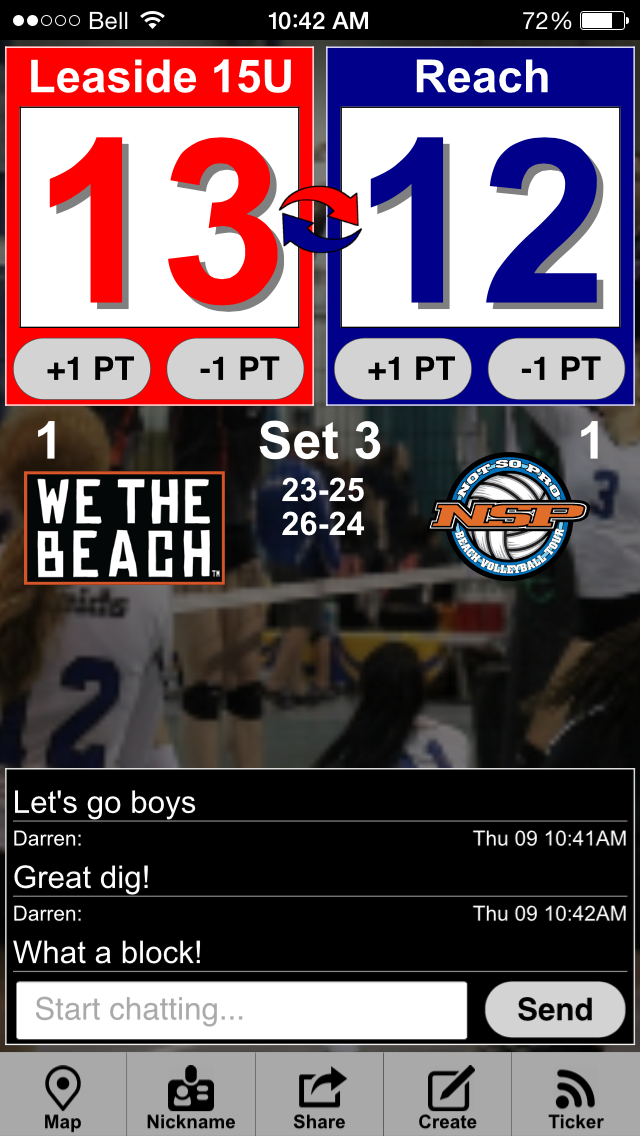Image resolution: width=640 pixels, height=1136 pixels.
Task: Open the Nickname option
Action: [191, 1096]
